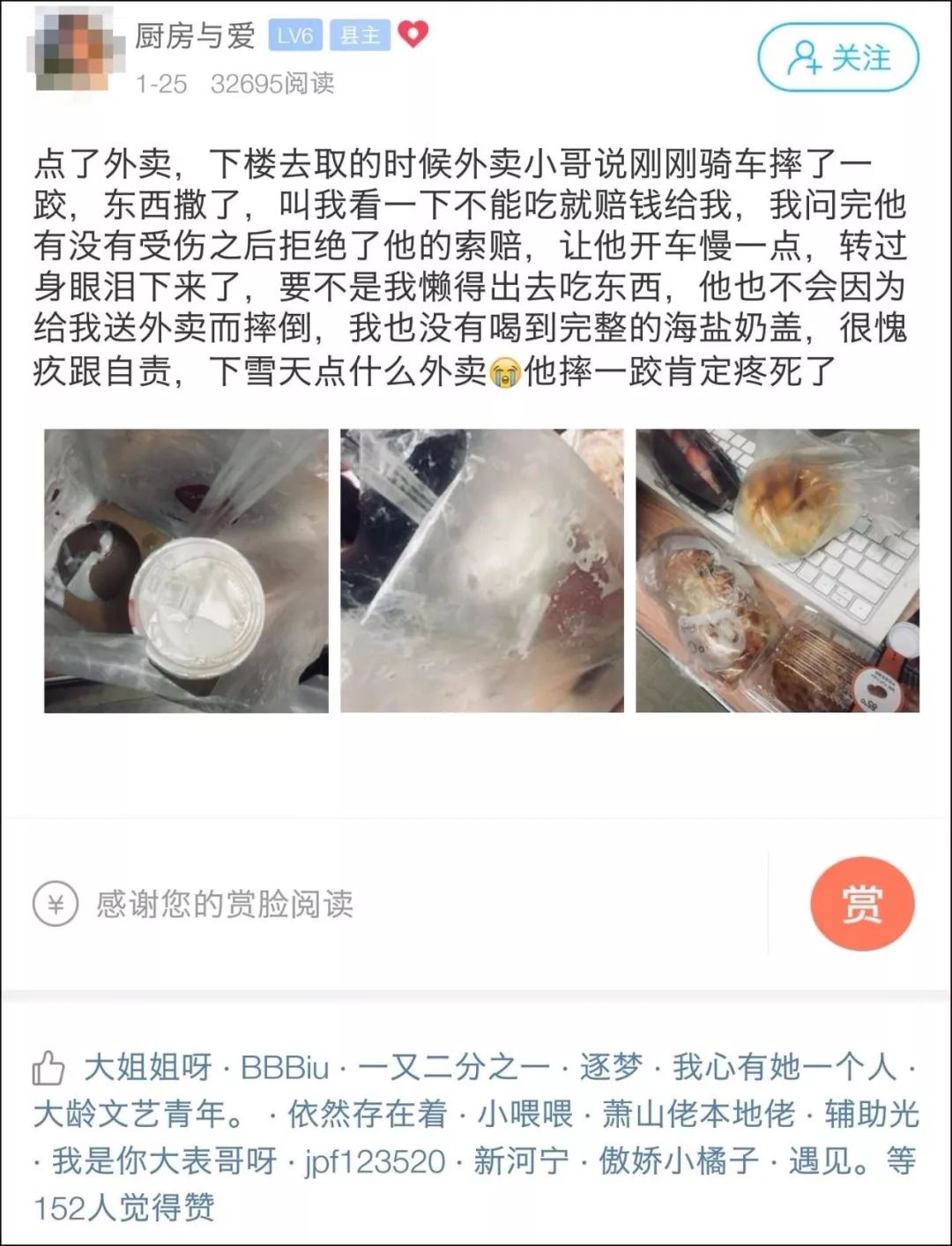This screenshot has height=1246, width=952.
Task: Follow user 厨房与爱 with 关注 button
Action: [837, 58]
